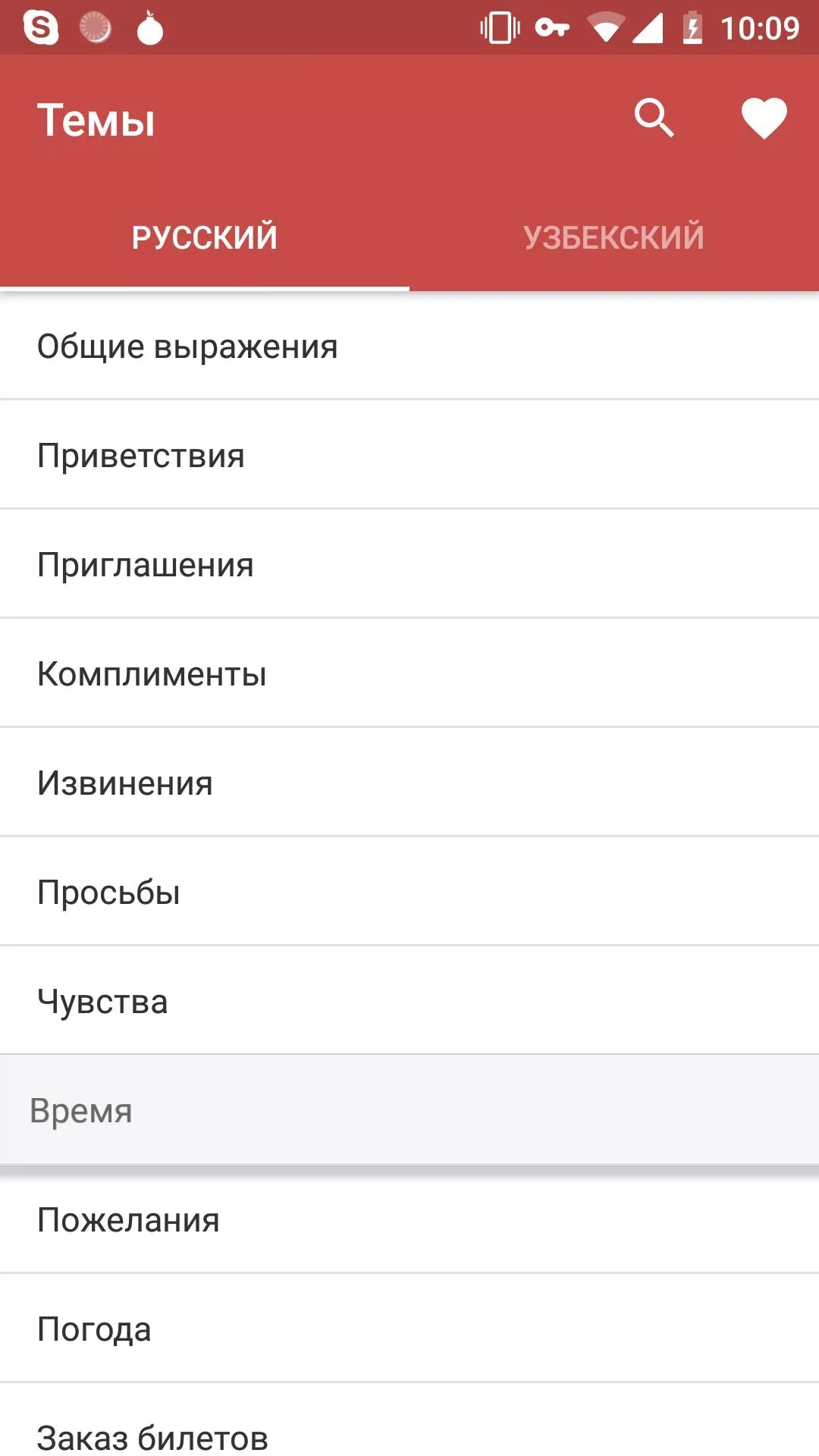Viewport: 819px width, 1456px height.
Task: Select the Приглашения topic
Action: [409, 564]
